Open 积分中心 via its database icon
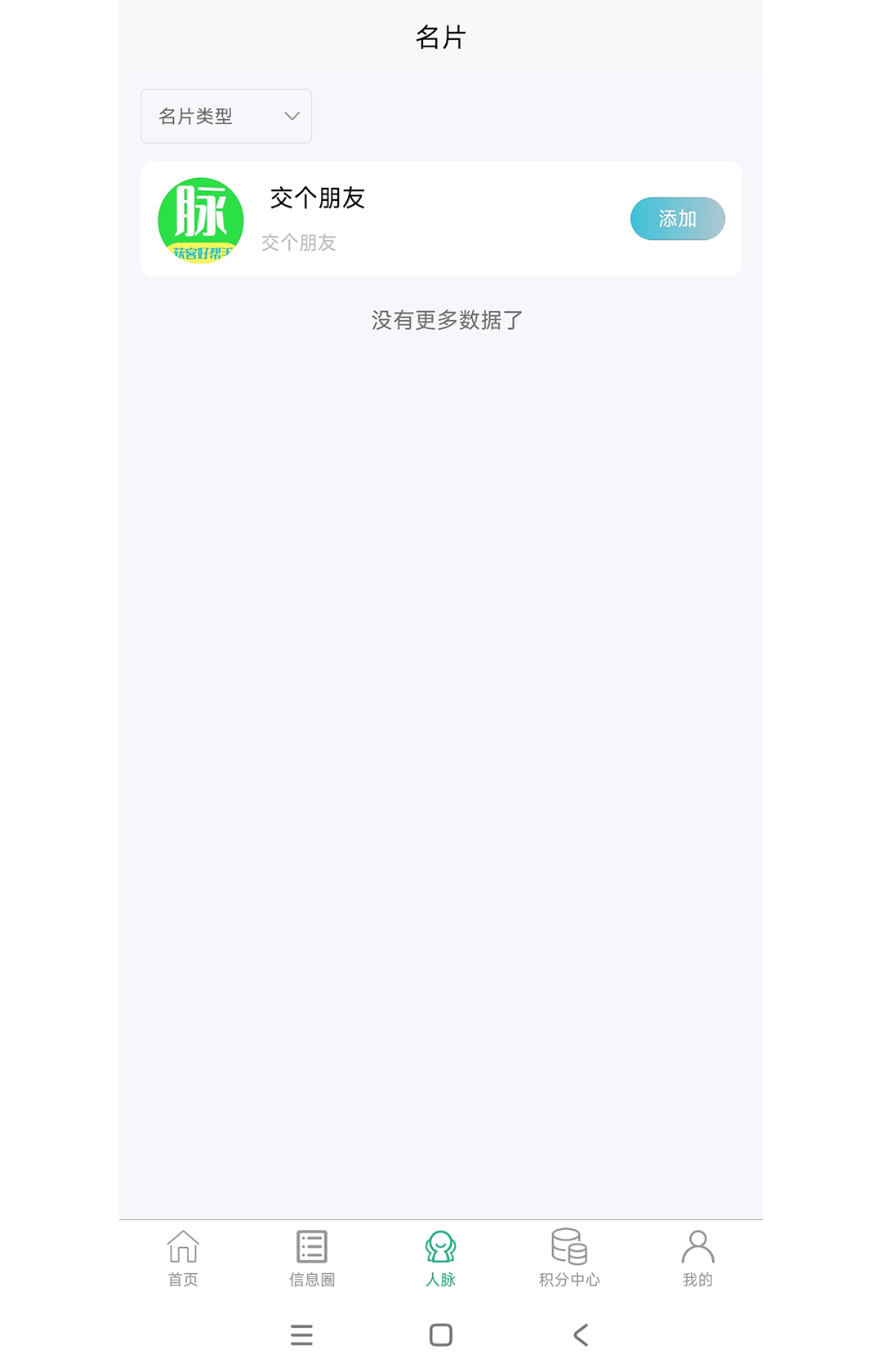Screen dimensions: 882x1372 coord(569,1248)
